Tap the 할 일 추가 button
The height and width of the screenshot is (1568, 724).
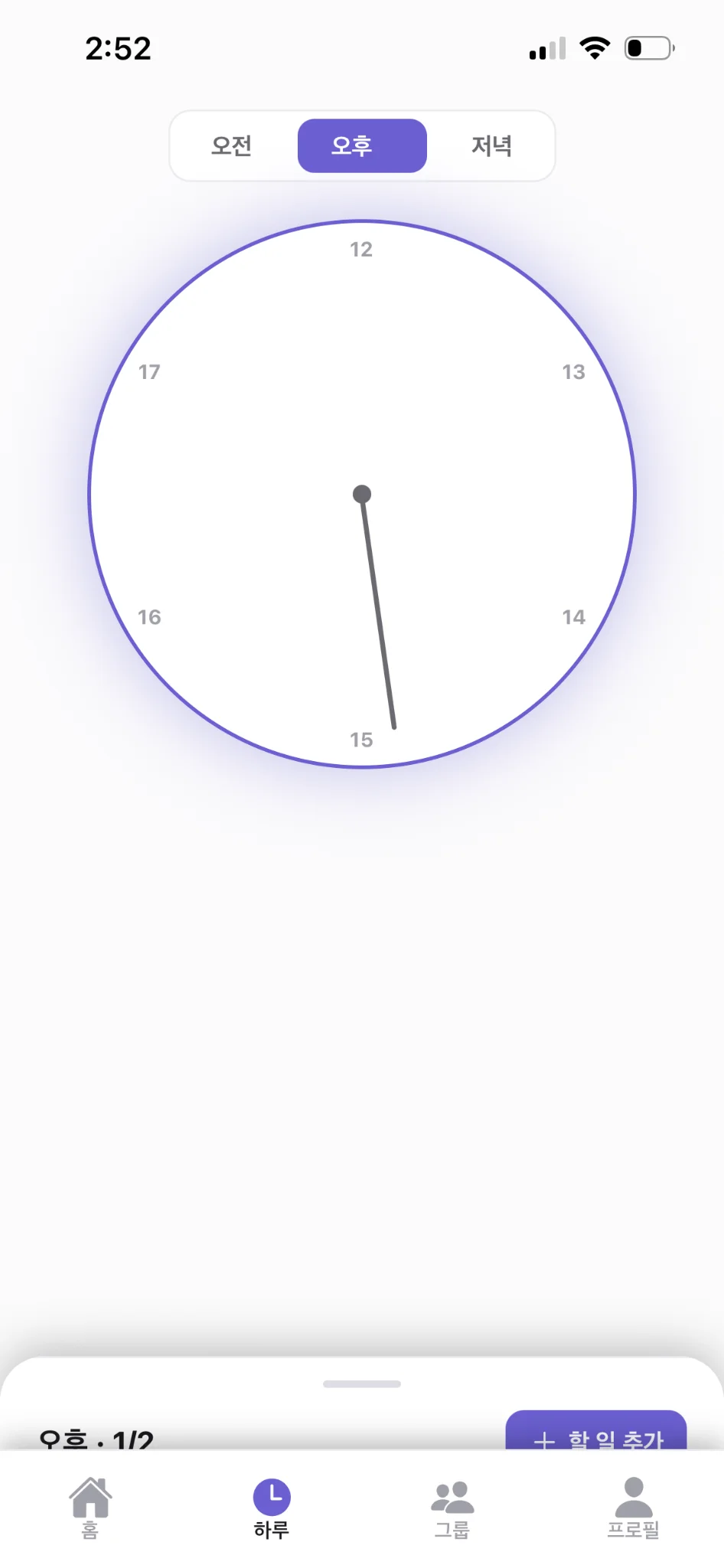tap(596, 1430)
